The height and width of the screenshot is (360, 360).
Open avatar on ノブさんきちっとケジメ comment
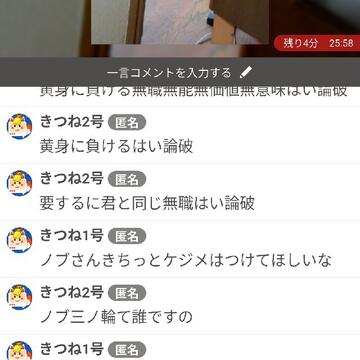pos(19,240)
